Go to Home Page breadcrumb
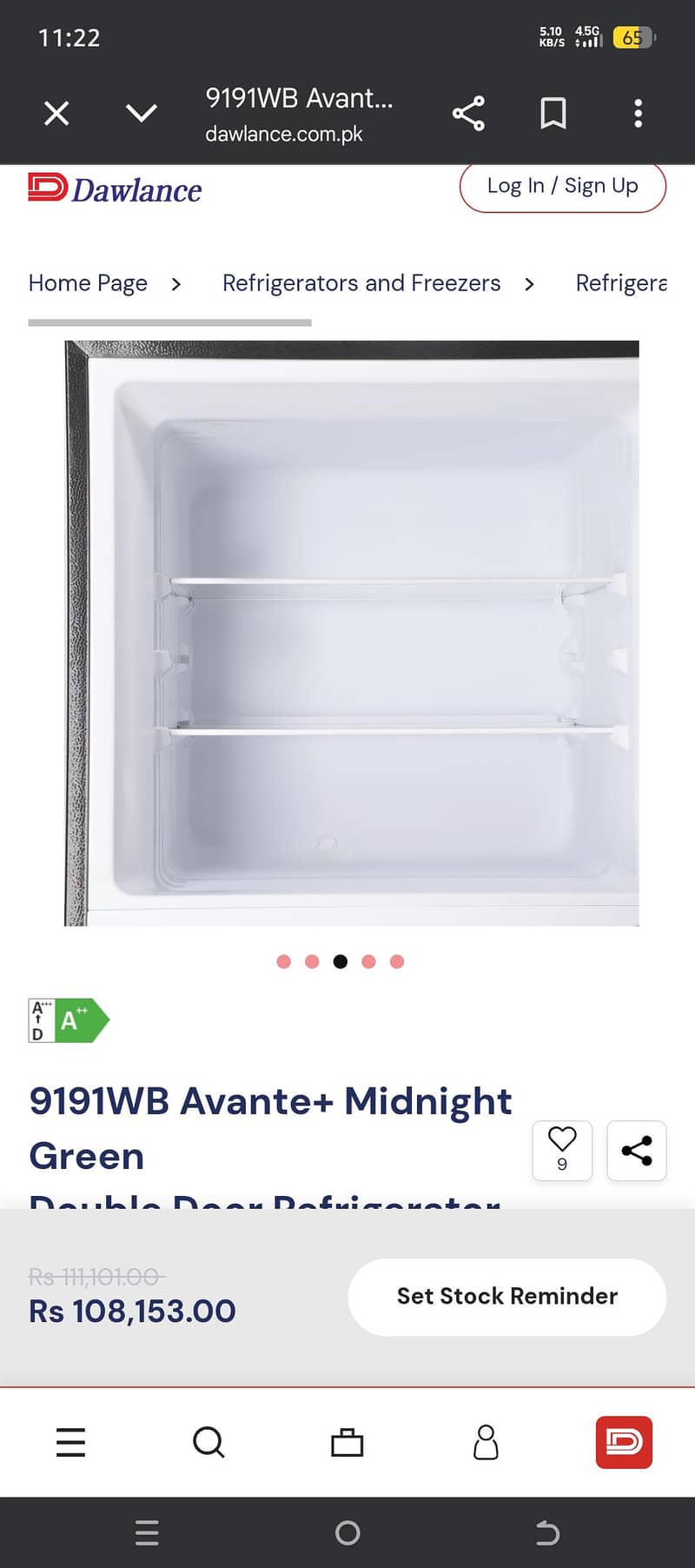The width and height of the screenshot is (695, 1568). pos(88,283)
